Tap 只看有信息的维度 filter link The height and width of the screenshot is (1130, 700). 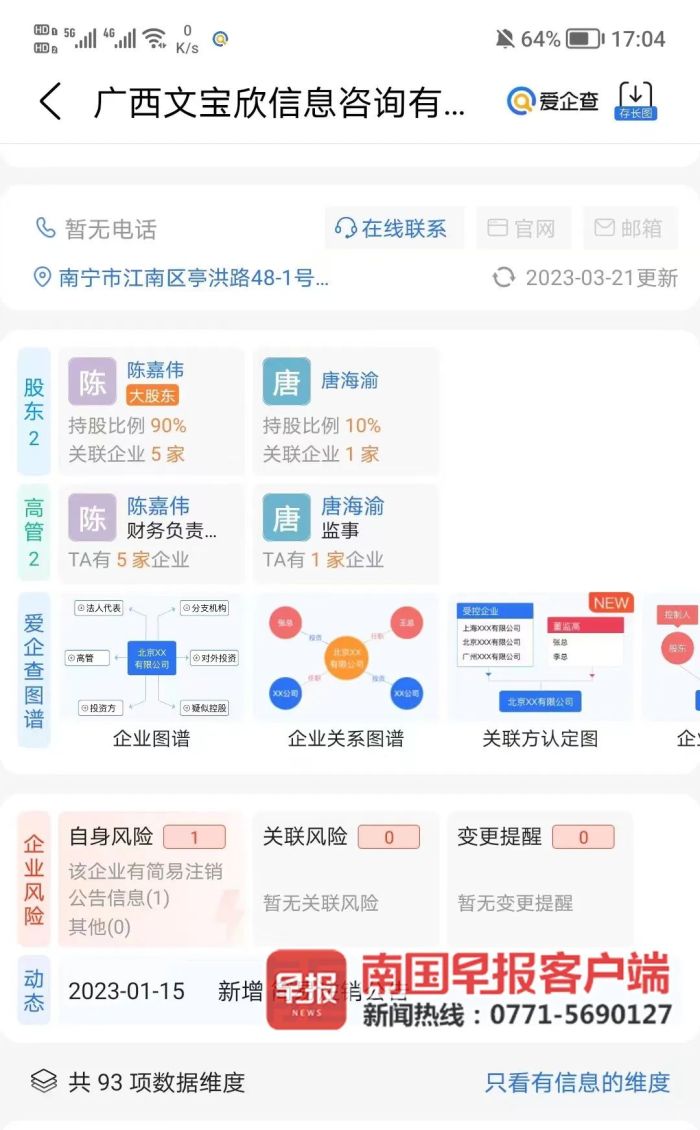point(577,1082)
